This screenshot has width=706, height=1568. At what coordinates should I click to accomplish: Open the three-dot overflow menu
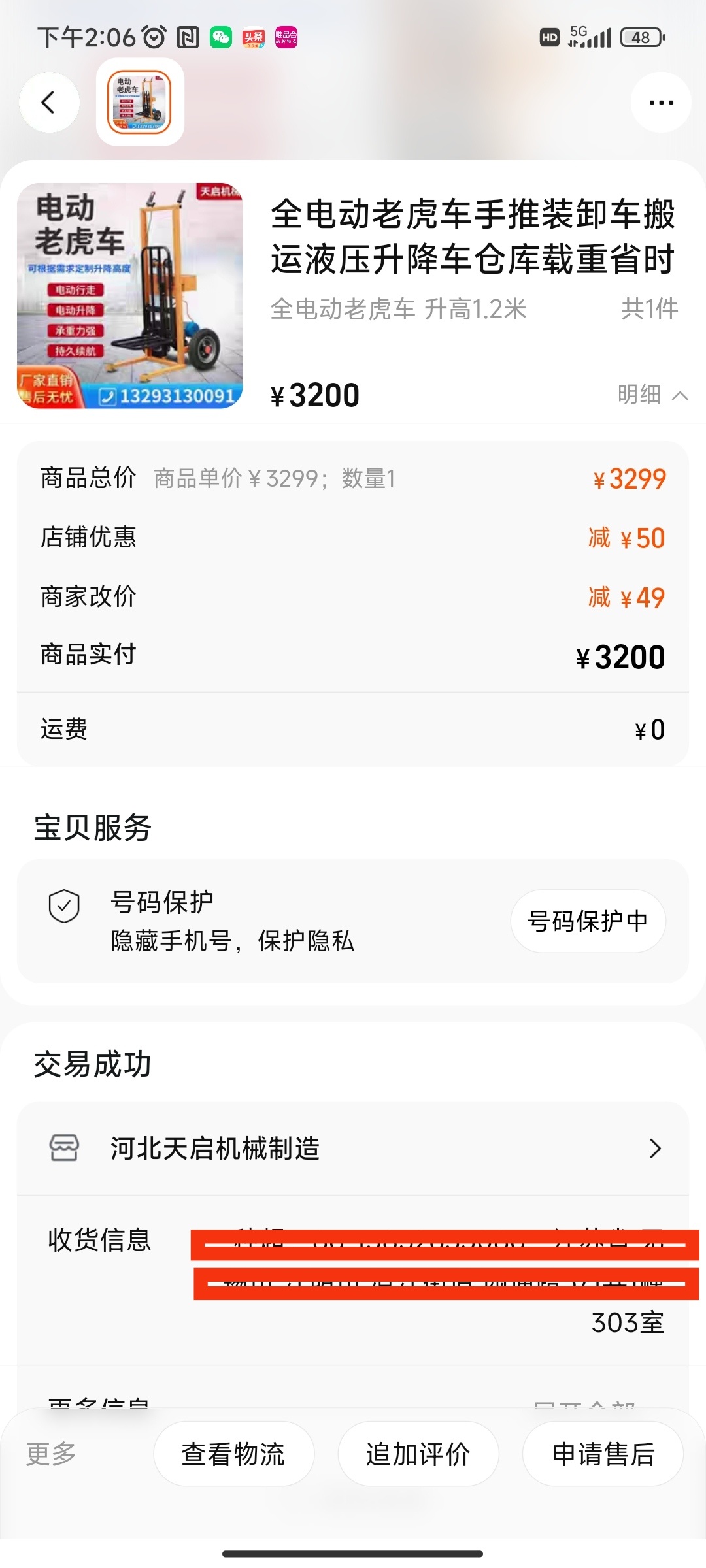coord(660,103)
